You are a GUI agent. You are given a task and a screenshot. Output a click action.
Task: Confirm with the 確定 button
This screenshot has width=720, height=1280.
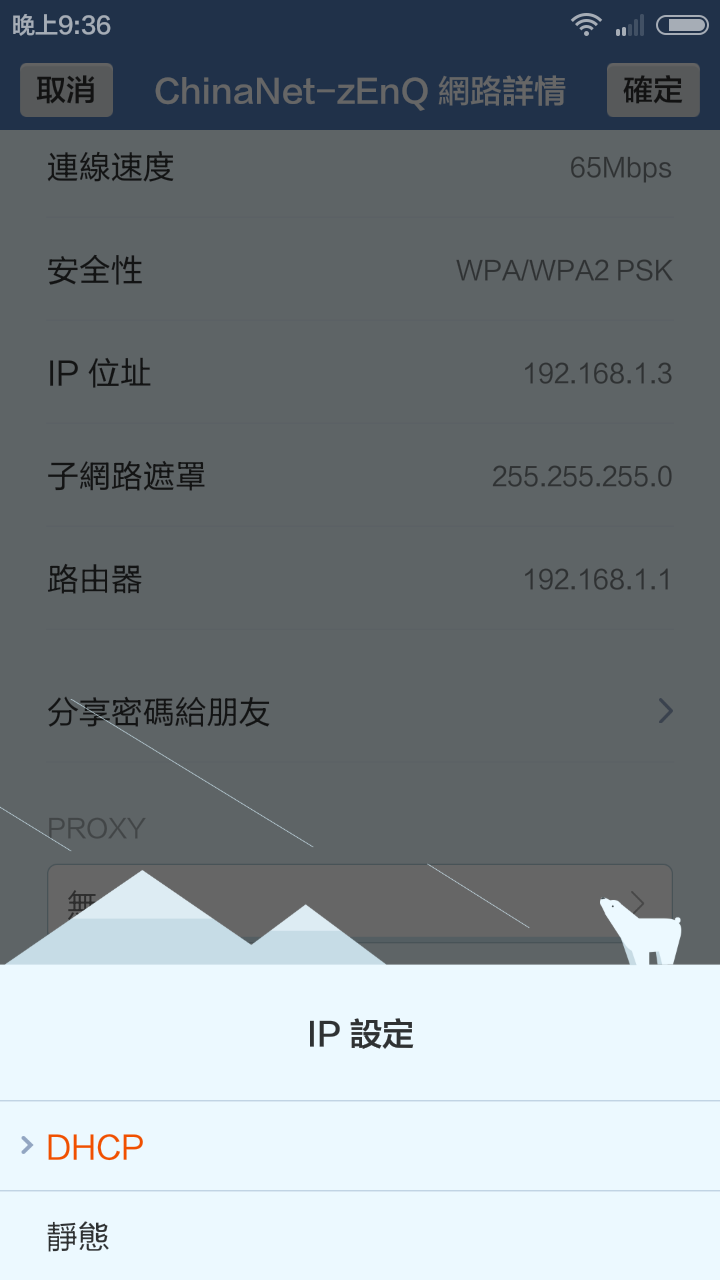tap(652, 90)
